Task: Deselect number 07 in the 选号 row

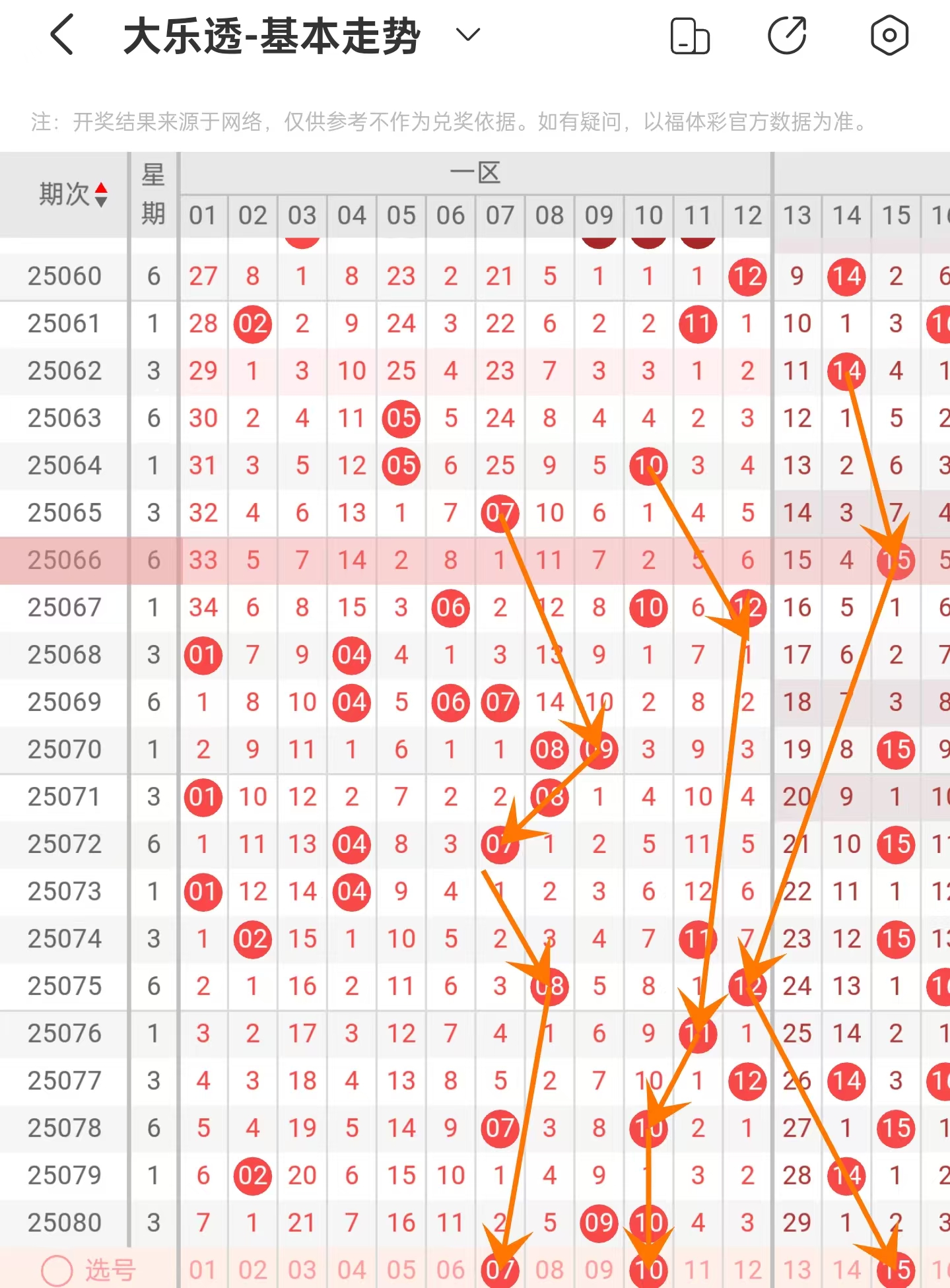Action: 500,1270
